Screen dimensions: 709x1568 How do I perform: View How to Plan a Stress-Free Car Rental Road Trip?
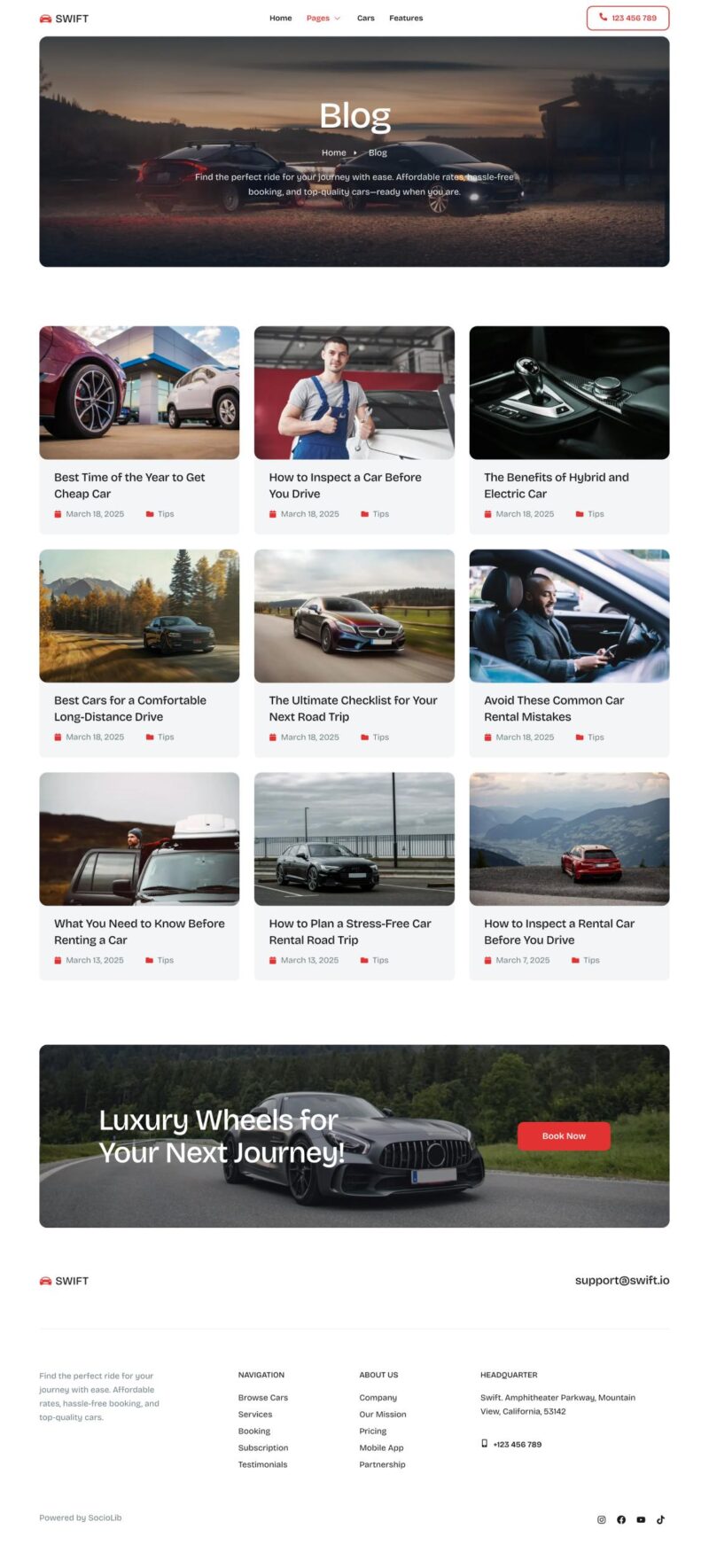coord(350,932)
